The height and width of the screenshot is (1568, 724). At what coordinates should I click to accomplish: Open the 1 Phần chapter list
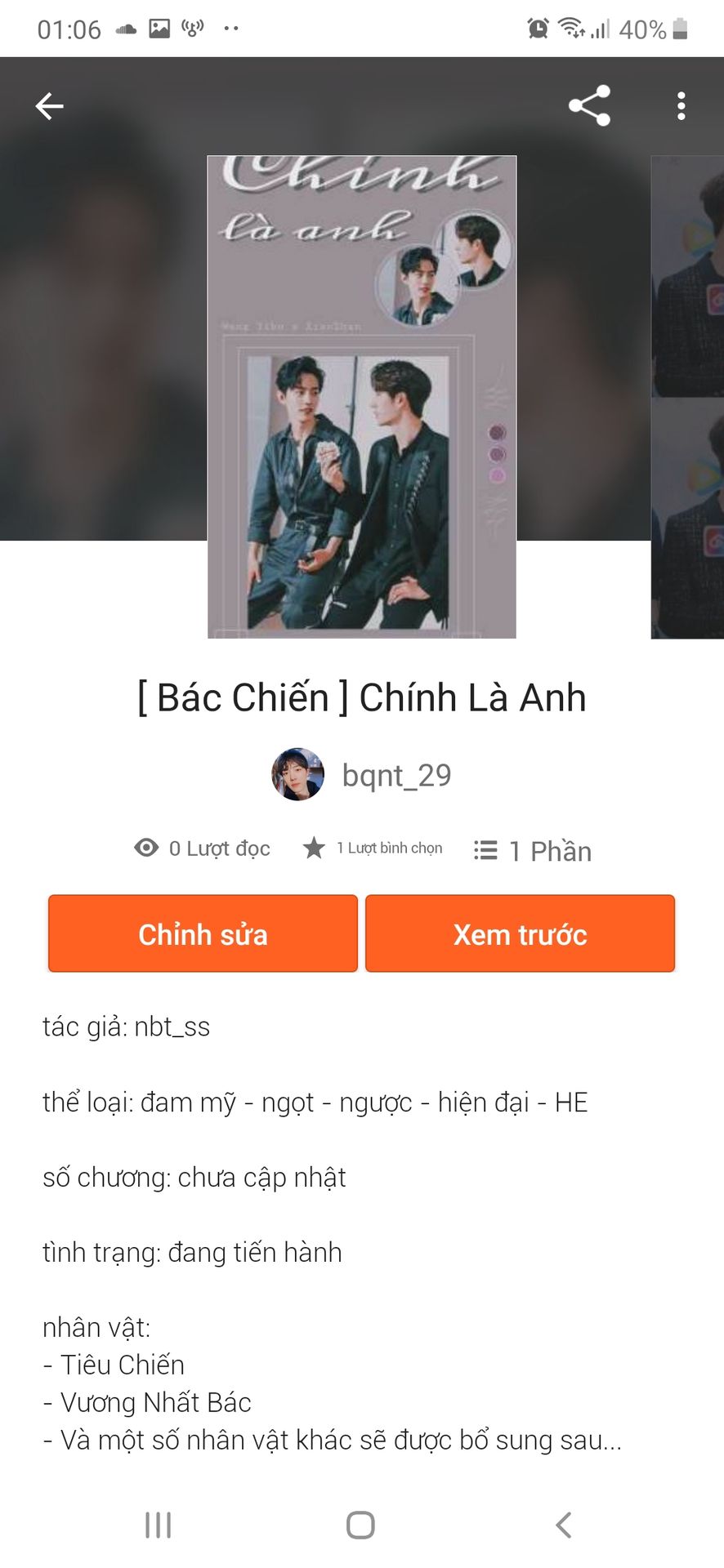532,851
